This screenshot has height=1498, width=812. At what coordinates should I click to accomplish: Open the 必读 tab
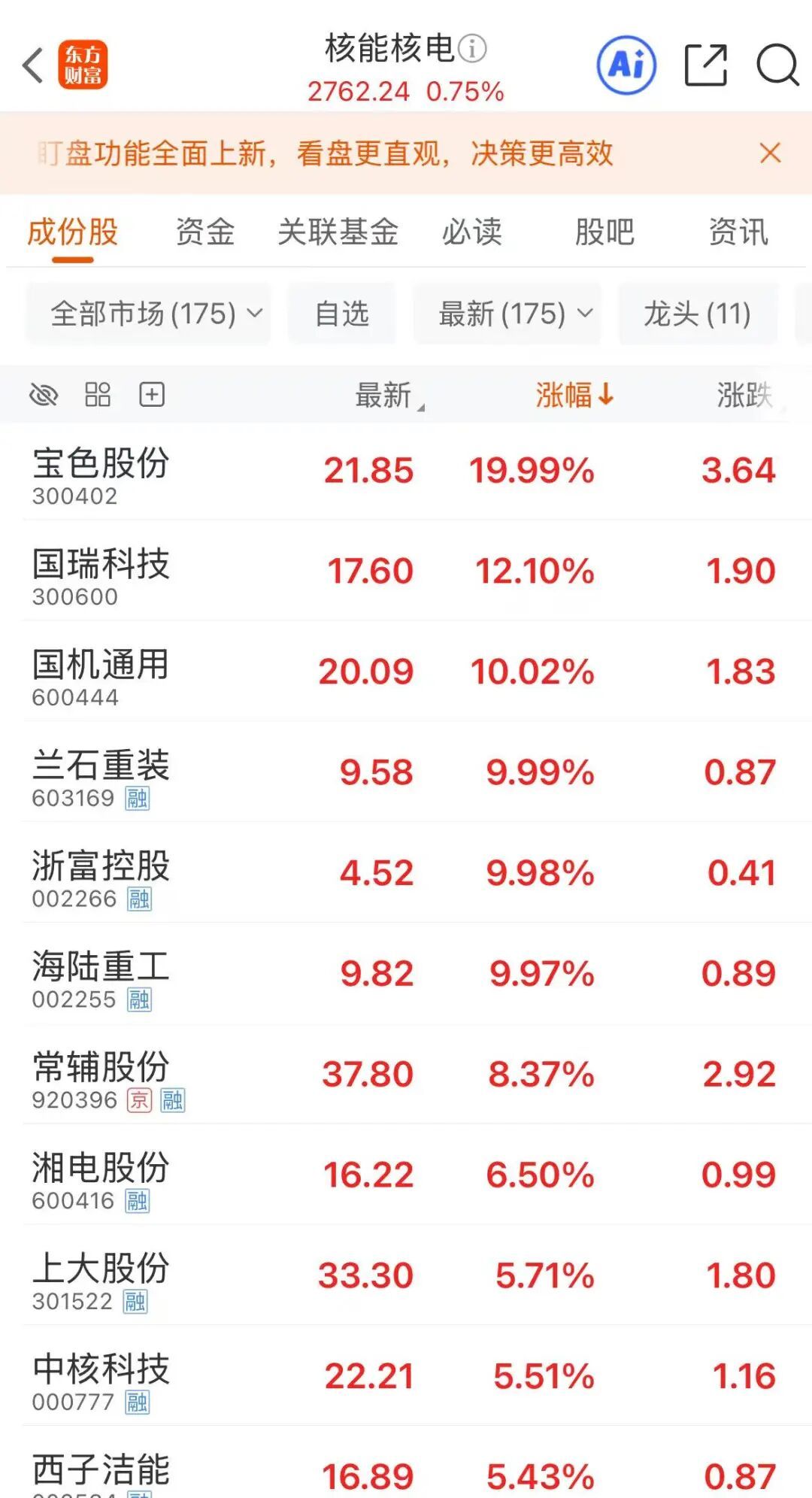471,232
